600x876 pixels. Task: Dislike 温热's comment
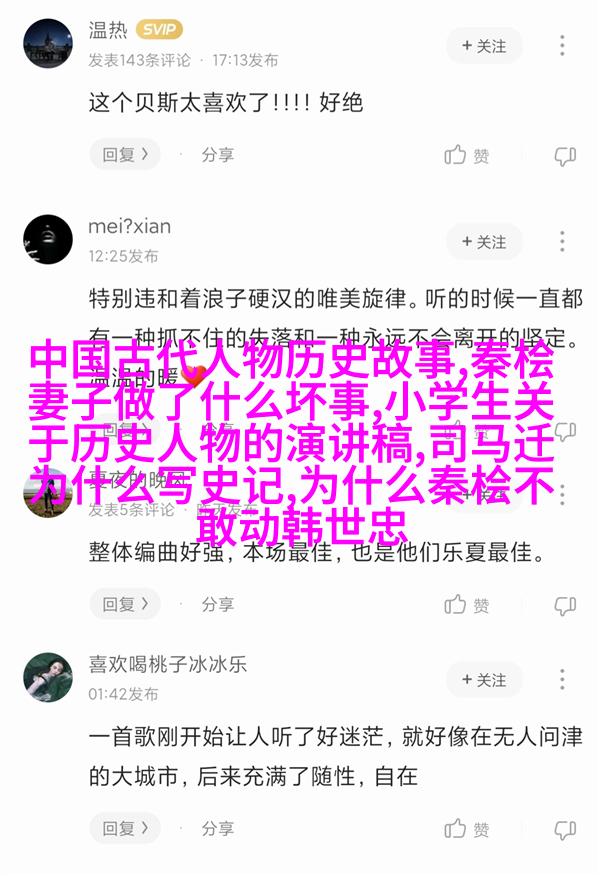click(x=565, y=155)
